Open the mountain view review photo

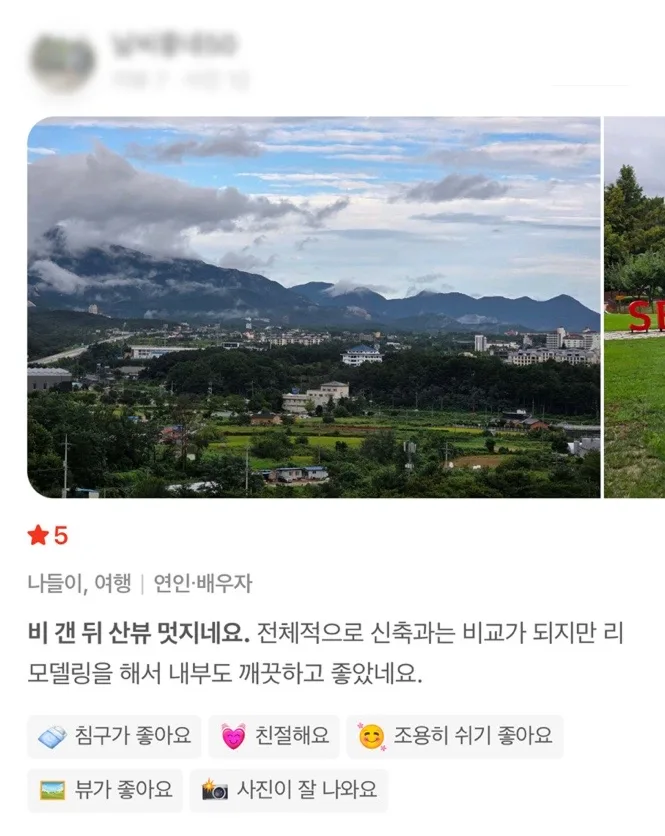point(314,307)
